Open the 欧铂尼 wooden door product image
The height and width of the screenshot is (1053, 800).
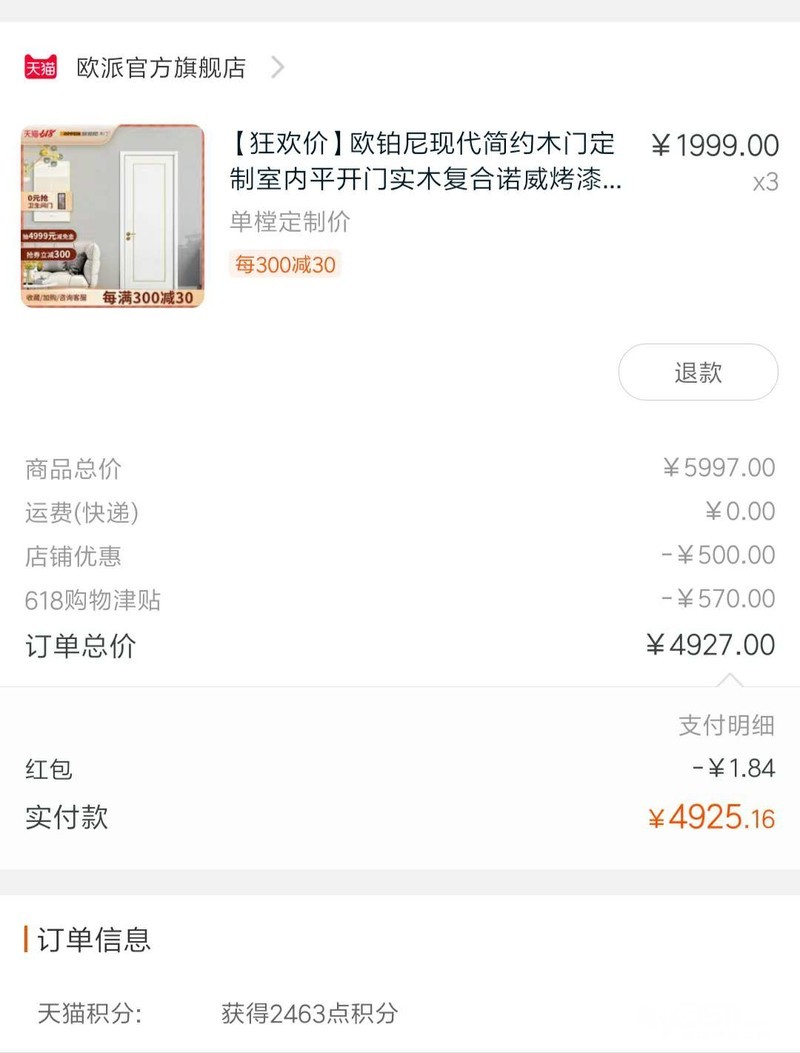tap(113, 216)
